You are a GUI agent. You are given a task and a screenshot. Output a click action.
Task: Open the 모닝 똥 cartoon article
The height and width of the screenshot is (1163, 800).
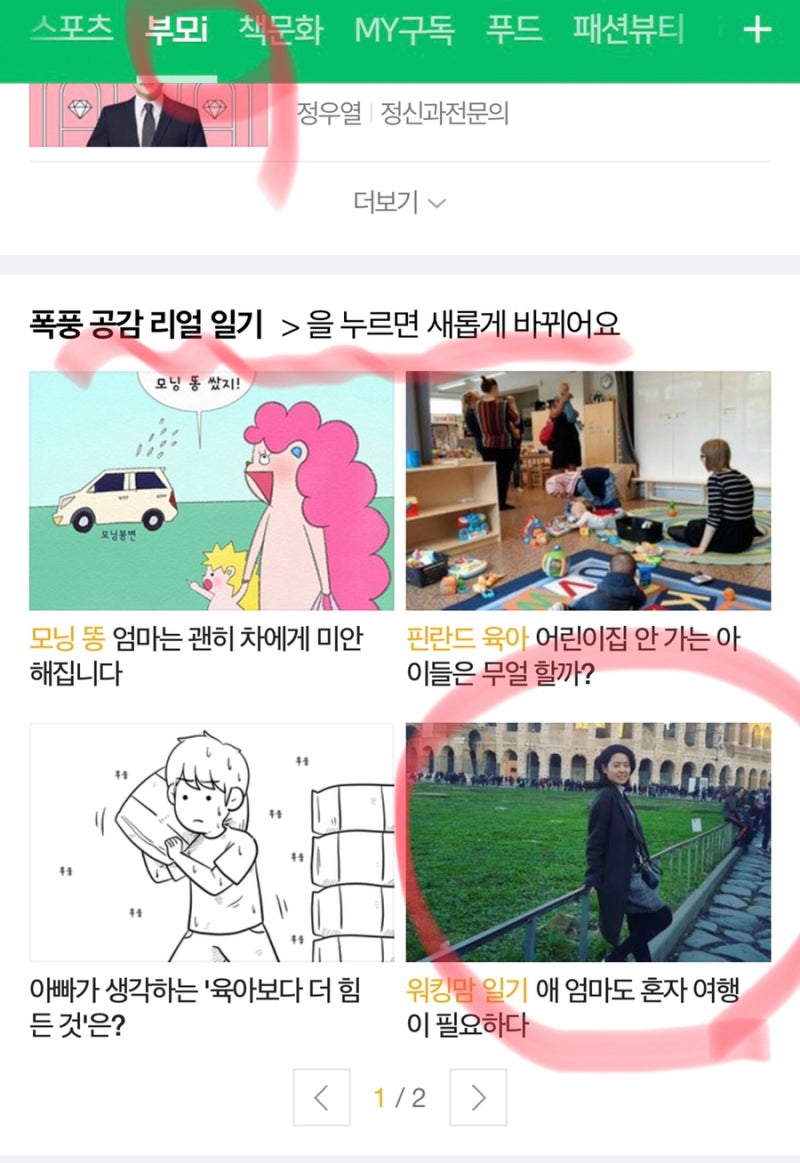click(211, 490)
